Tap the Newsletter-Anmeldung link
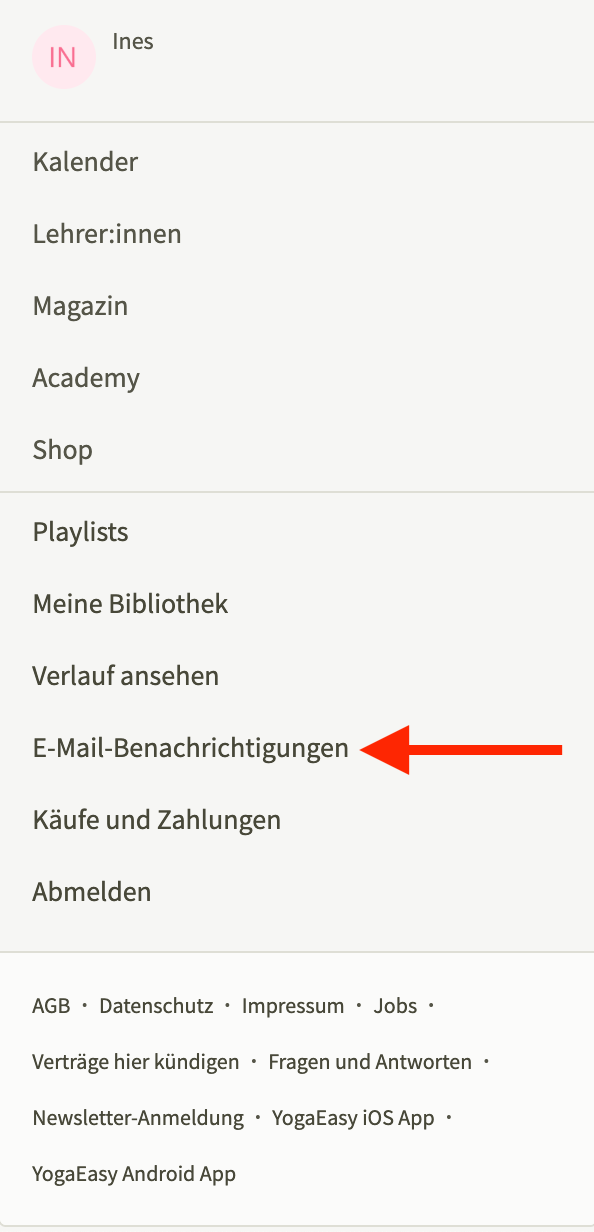 point(138,1118)
